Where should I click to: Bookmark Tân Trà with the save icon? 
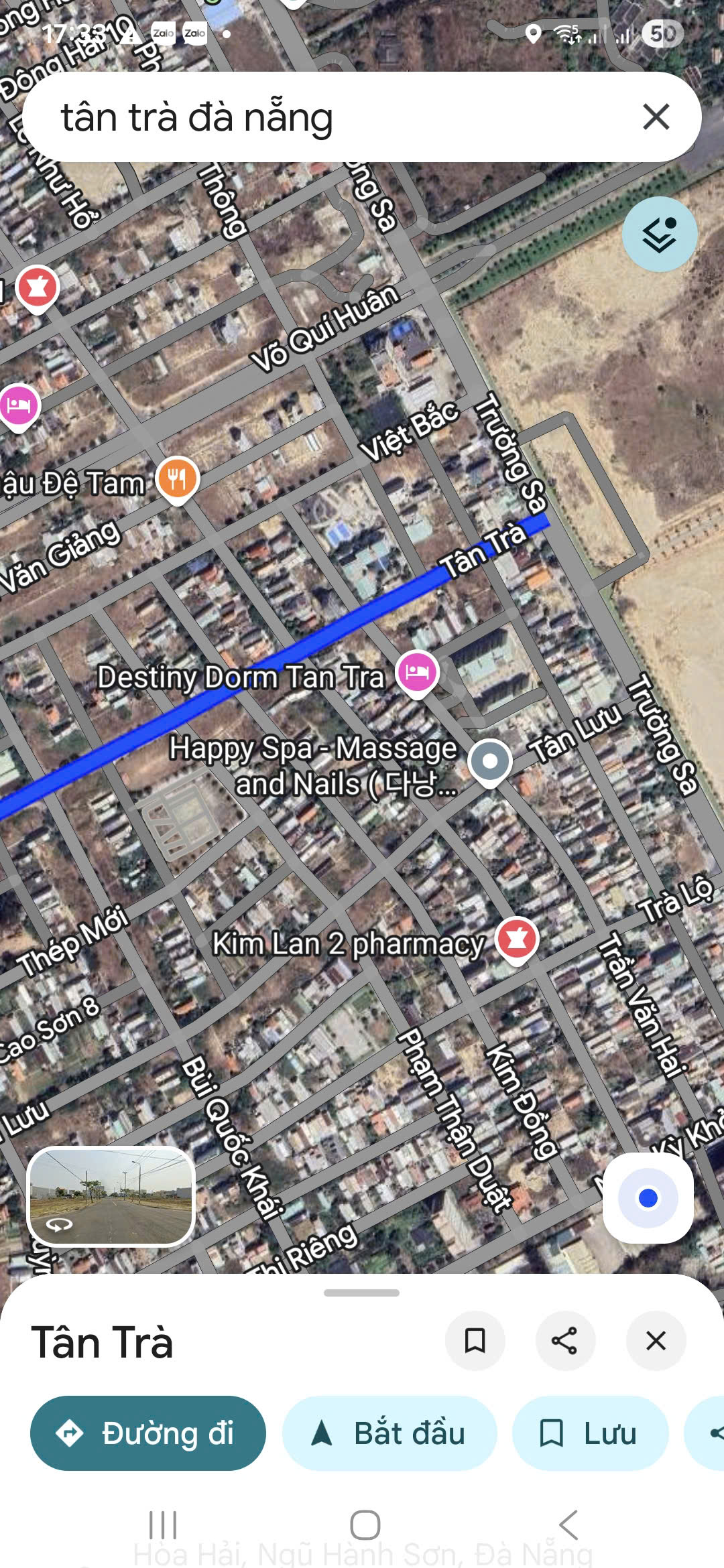coord(475,1341)
